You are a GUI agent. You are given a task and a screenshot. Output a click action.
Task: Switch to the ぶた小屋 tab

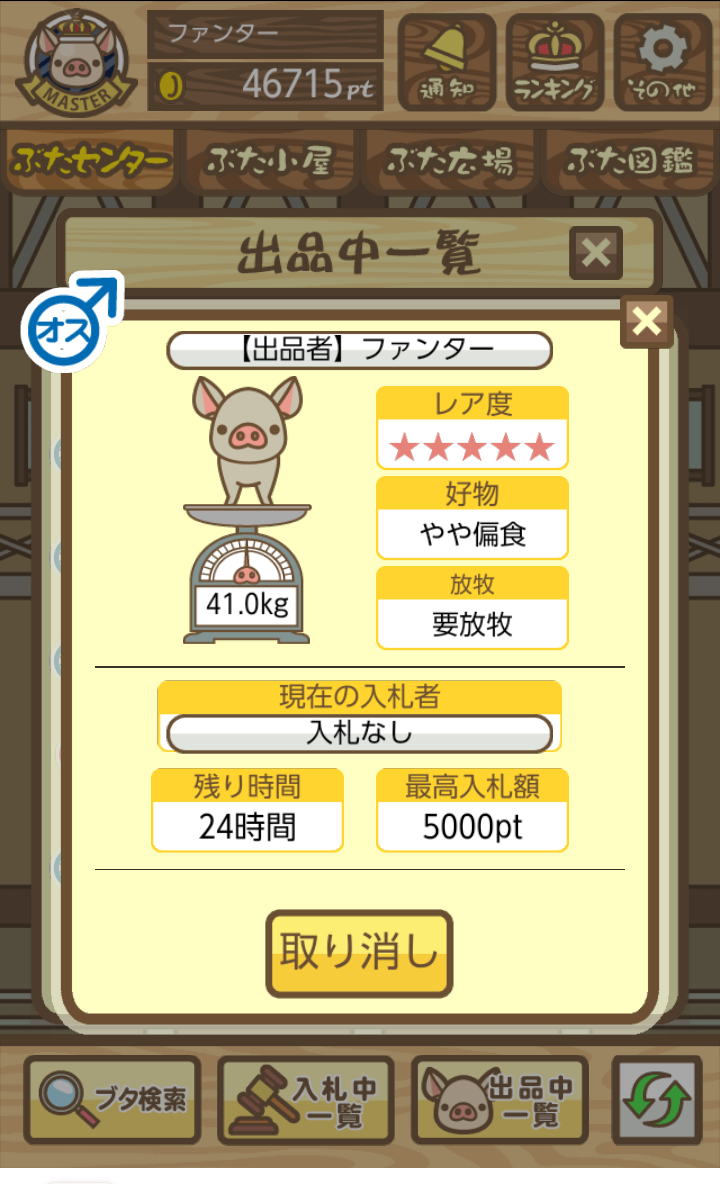(x=269, y=161)
